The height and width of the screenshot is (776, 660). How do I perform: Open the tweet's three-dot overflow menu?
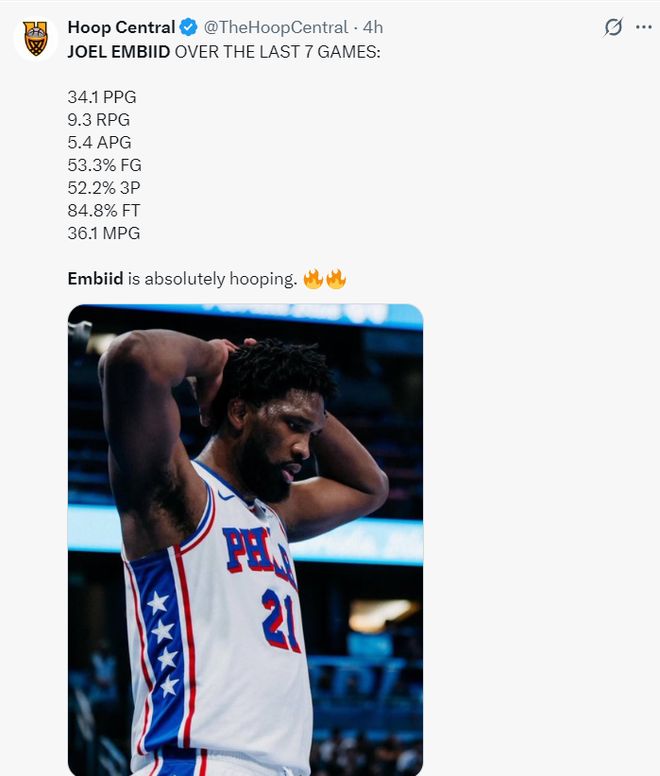[x=643, y=27]
